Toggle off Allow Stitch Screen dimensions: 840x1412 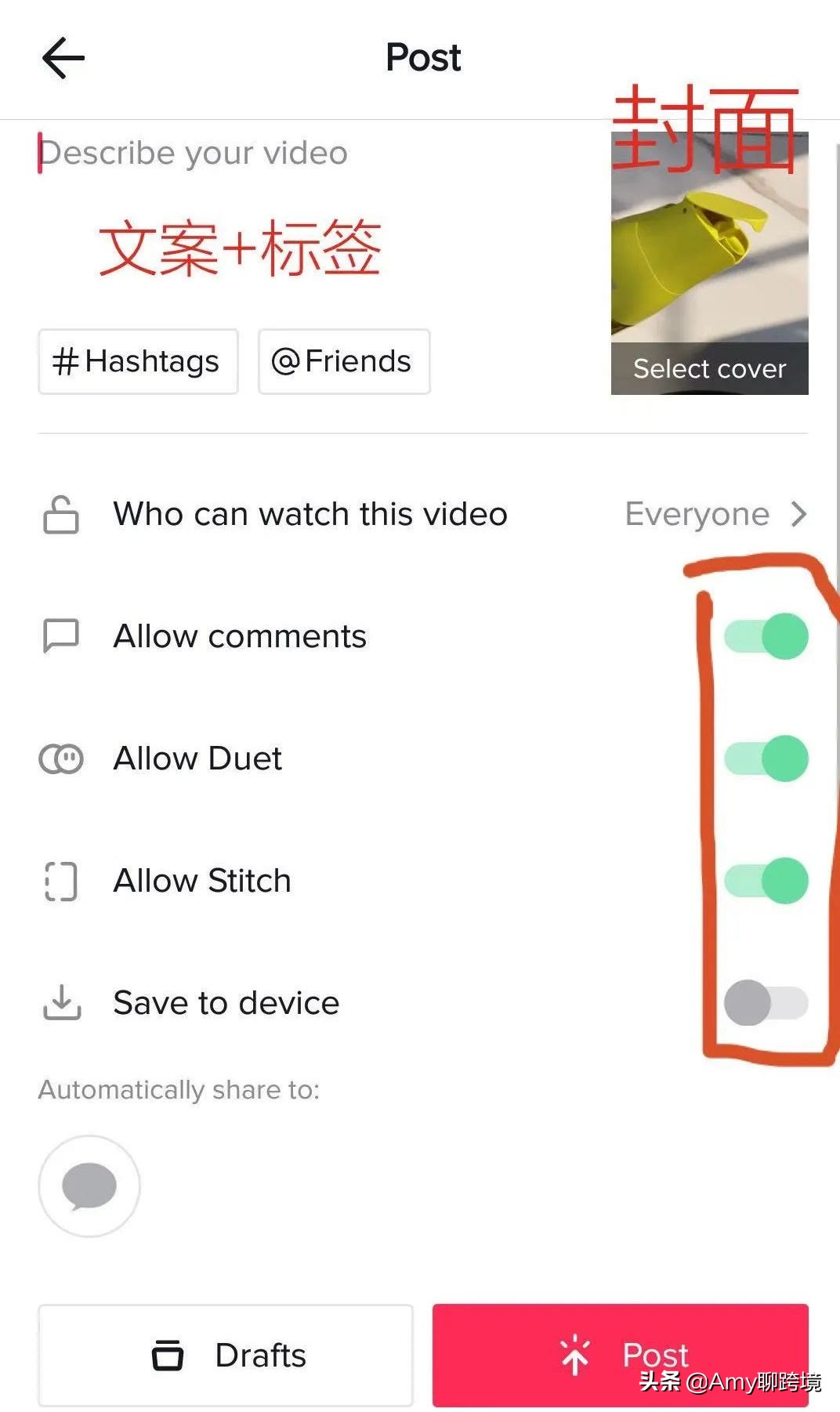766,881
